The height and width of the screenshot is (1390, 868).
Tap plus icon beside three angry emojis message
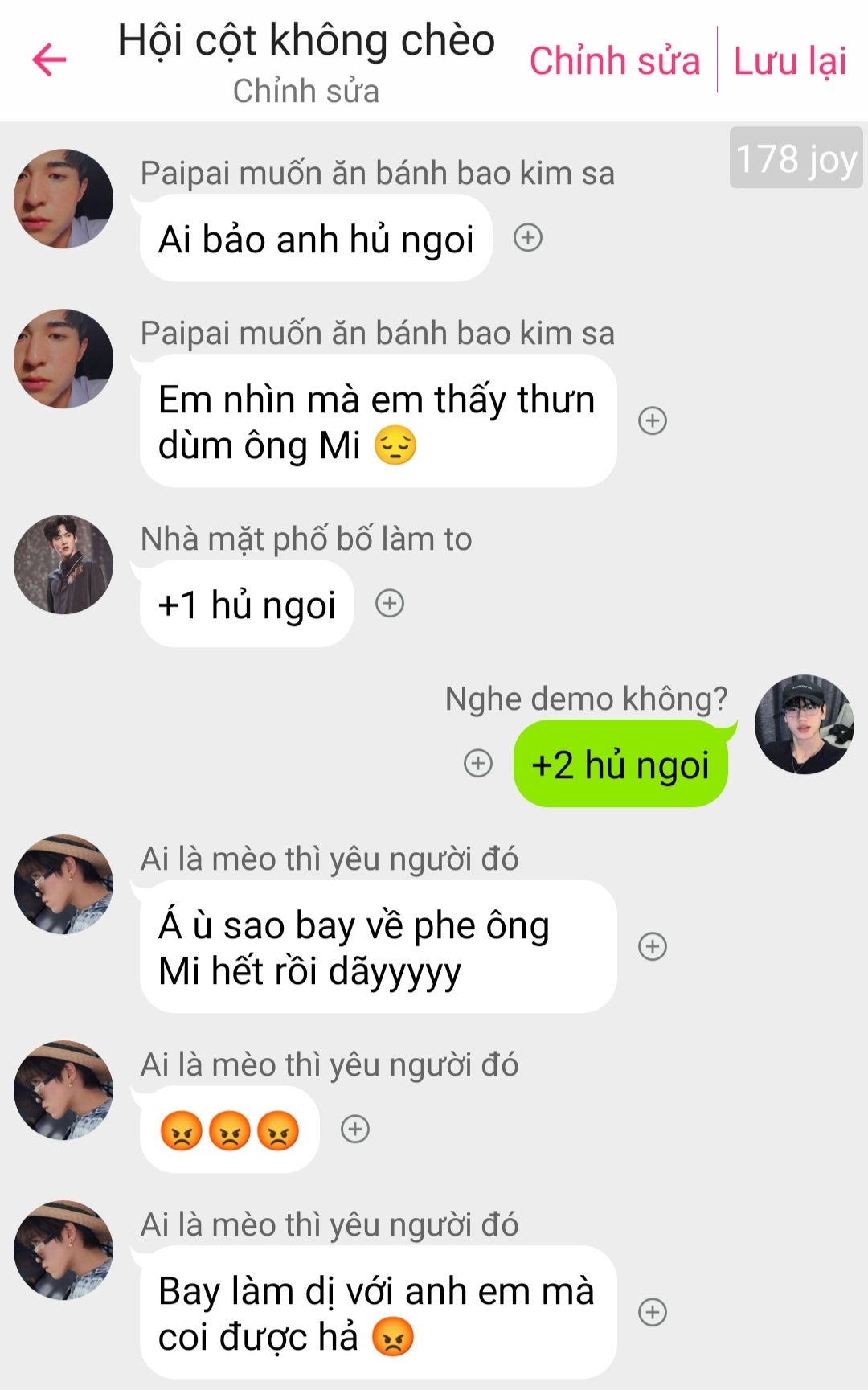pyautogui.click(x=355, y=1129)
